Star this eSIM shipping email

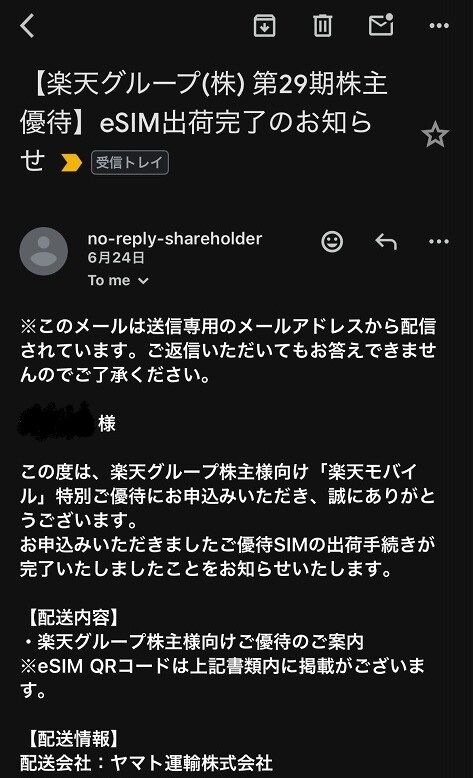pos(435,135)
